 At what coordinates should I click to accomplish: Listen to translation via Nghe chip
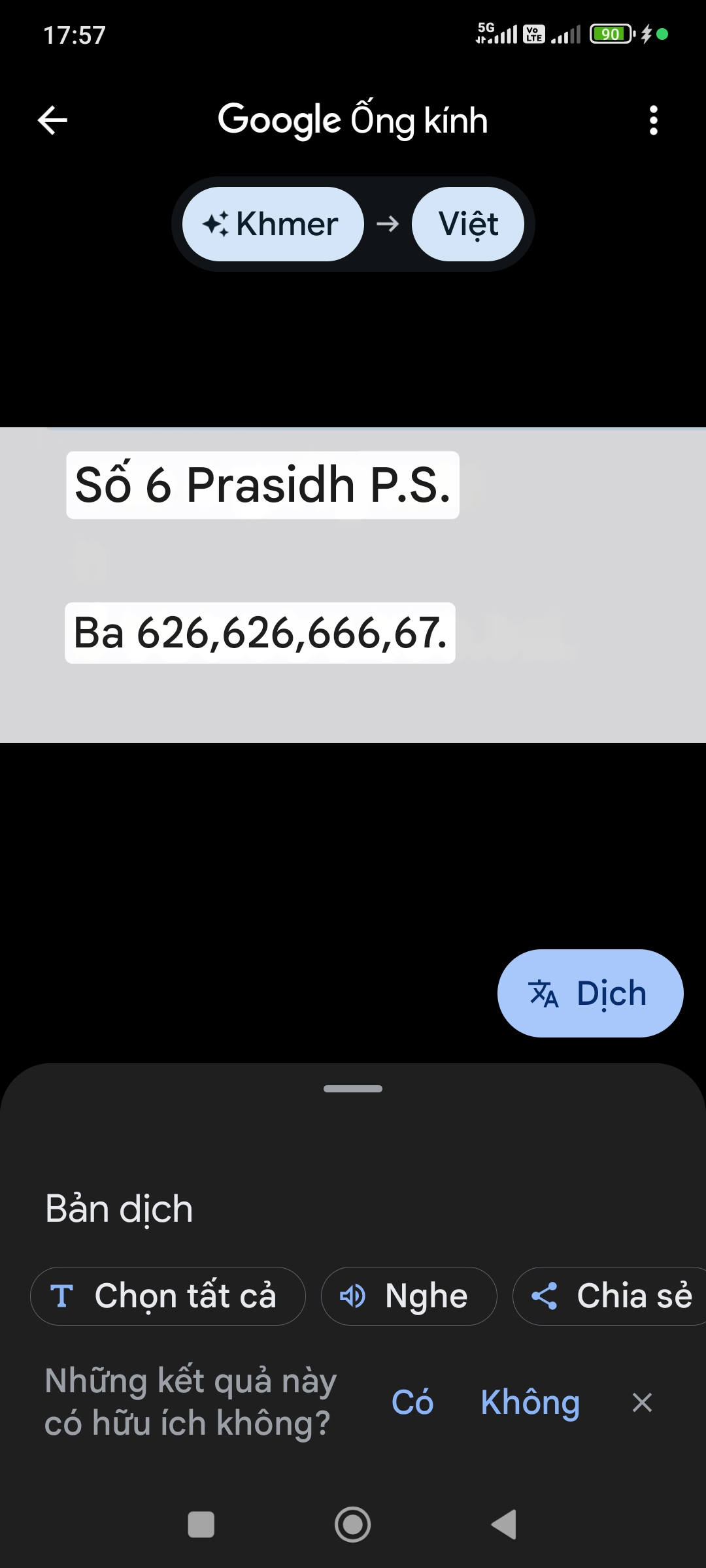[x=409, y=1296]
